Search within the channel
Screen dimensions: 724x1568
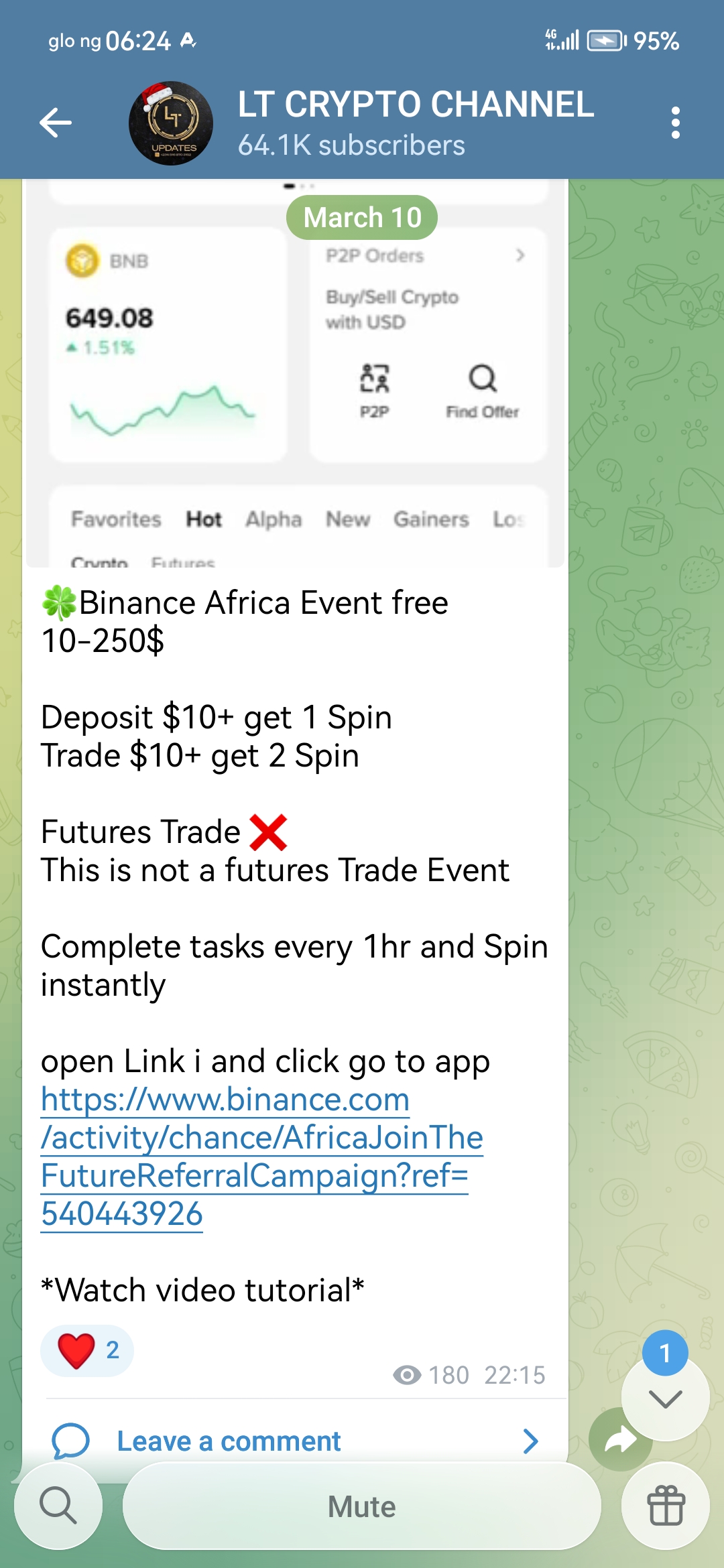(58, 1506)
